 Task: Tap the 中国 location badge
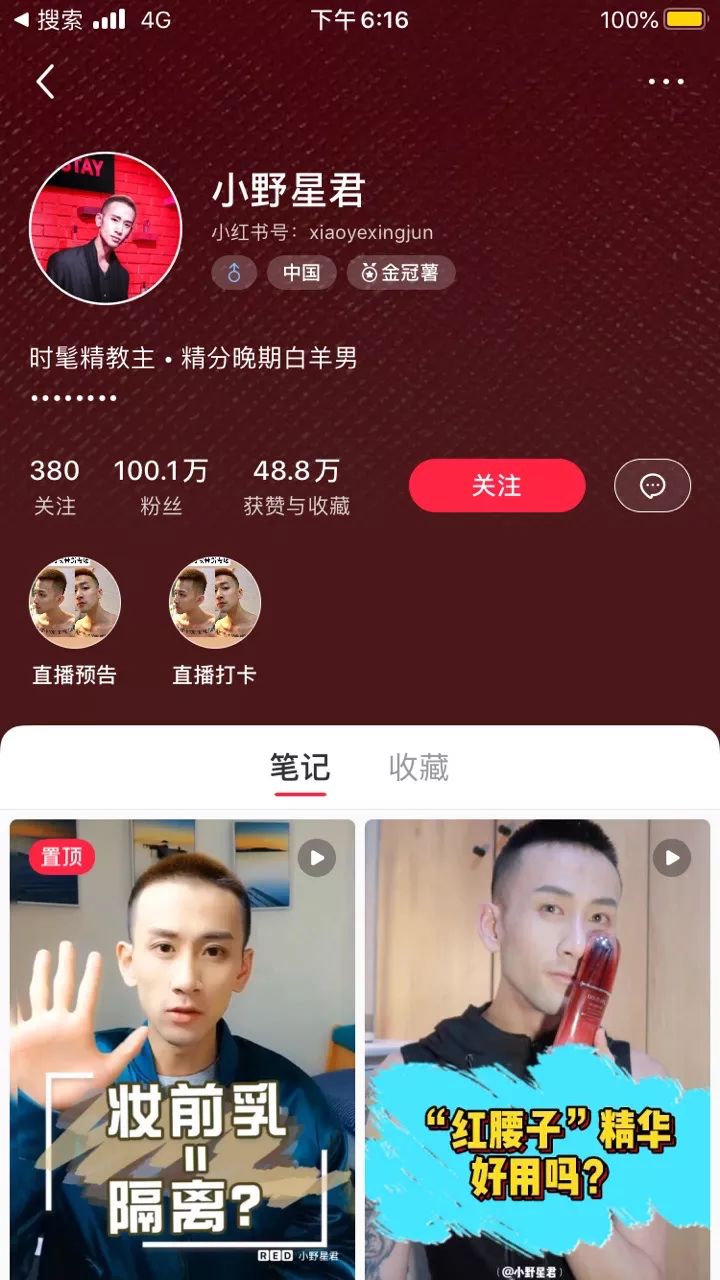tap(302, 272)
